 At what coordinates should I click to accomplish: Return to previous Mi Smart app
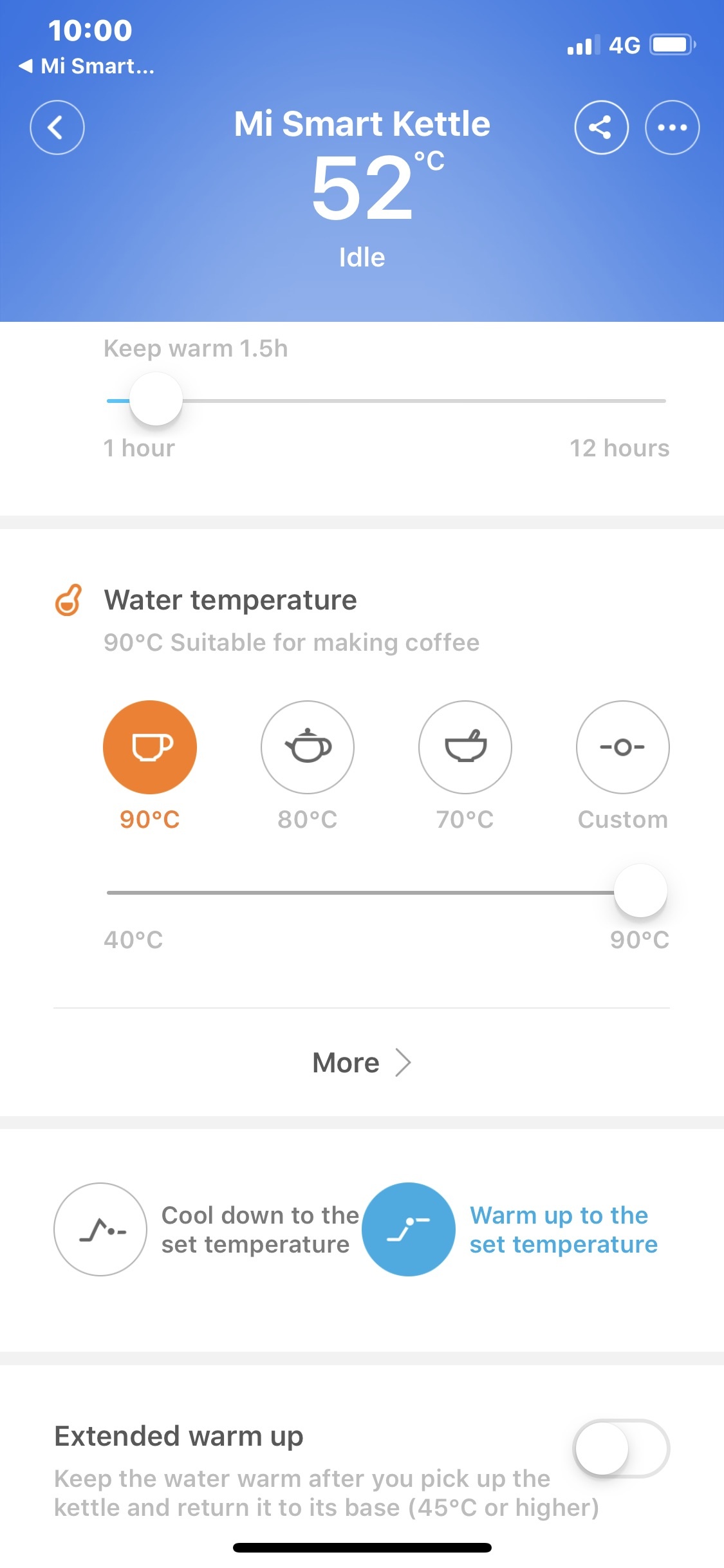click(87, 66)
